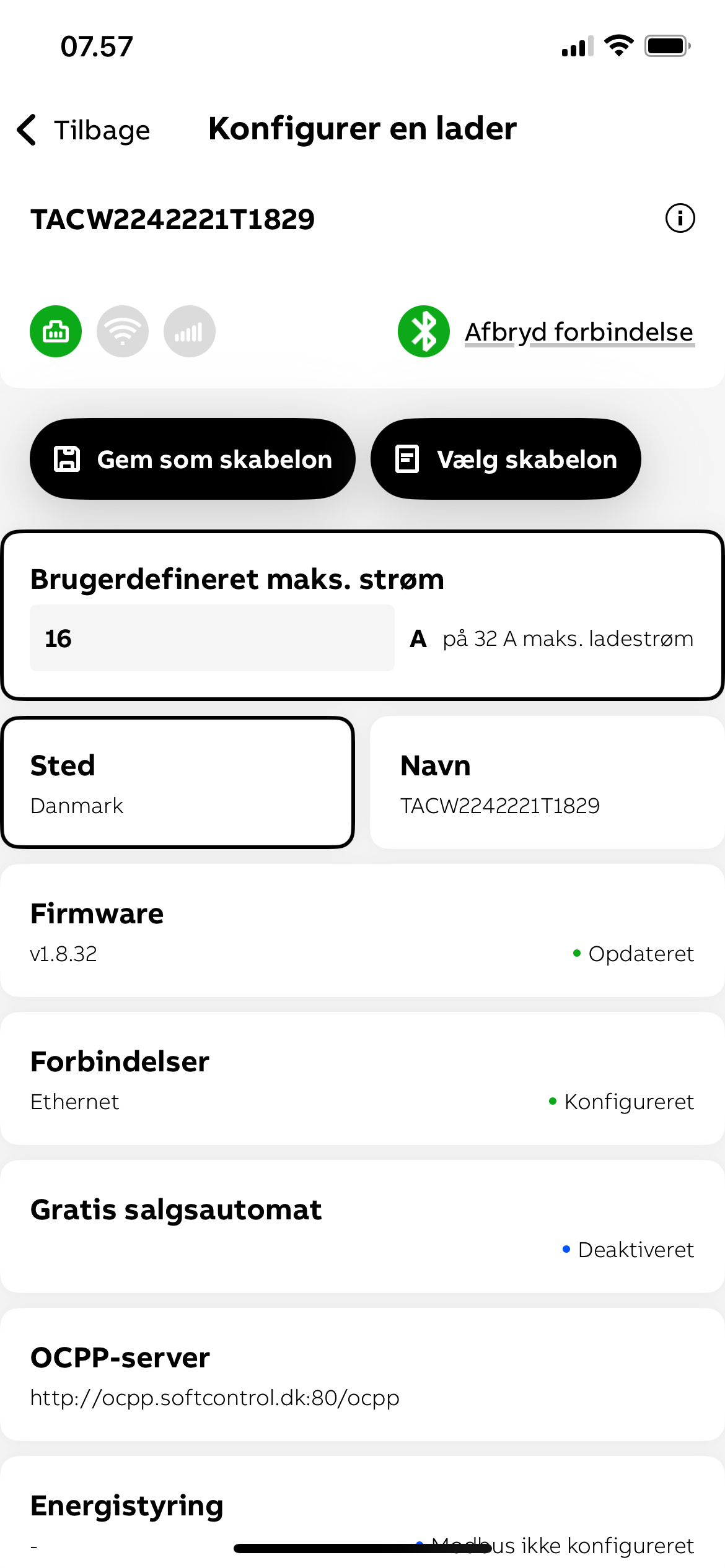Tap the green Bluetooth icon
This screenshot has width=725, height=1568.
424,332
